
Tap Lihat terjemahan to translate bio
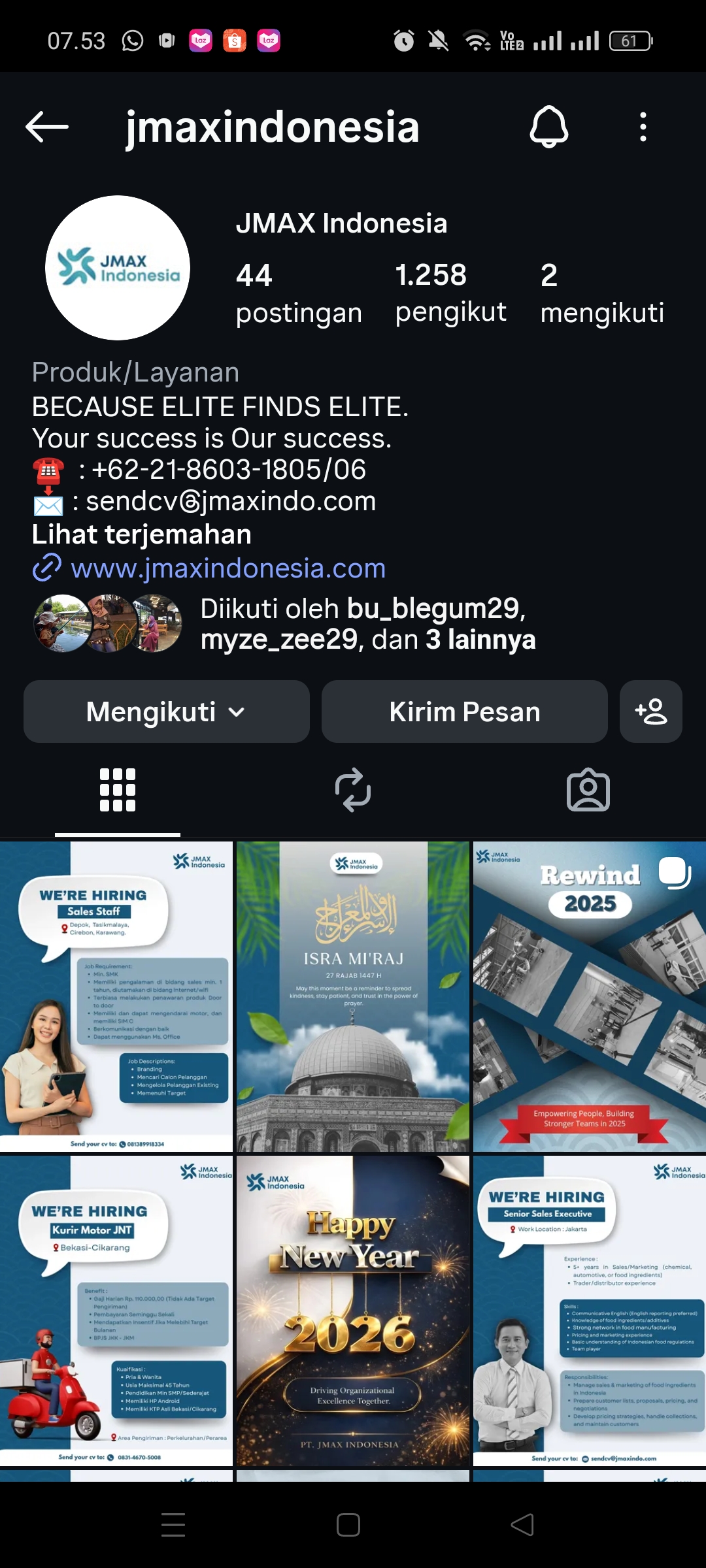[141, 534]
